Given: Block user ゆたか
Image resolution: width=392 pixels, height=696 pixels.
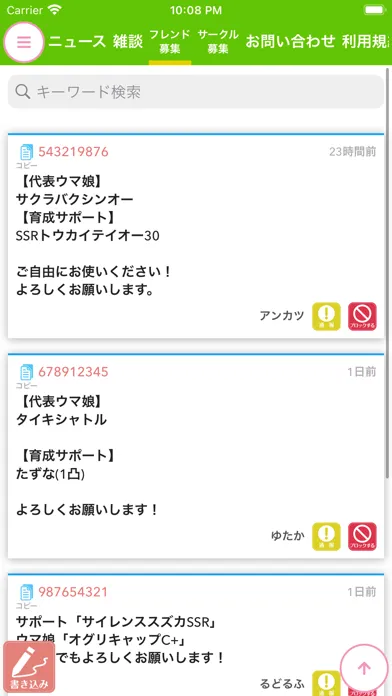Looking at the screenshot, I should tap(362, 537).
